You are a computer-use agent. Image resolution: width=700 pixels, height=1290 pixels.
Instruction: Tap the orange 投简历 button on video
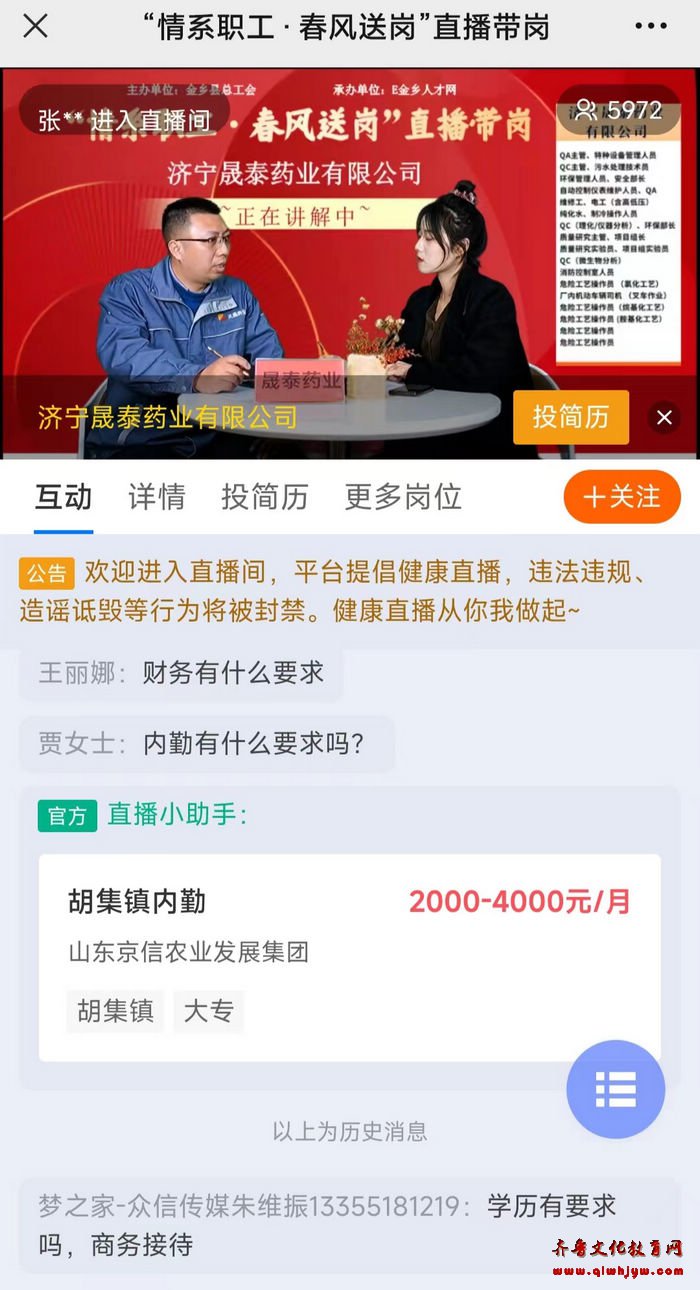click(570, 417)
